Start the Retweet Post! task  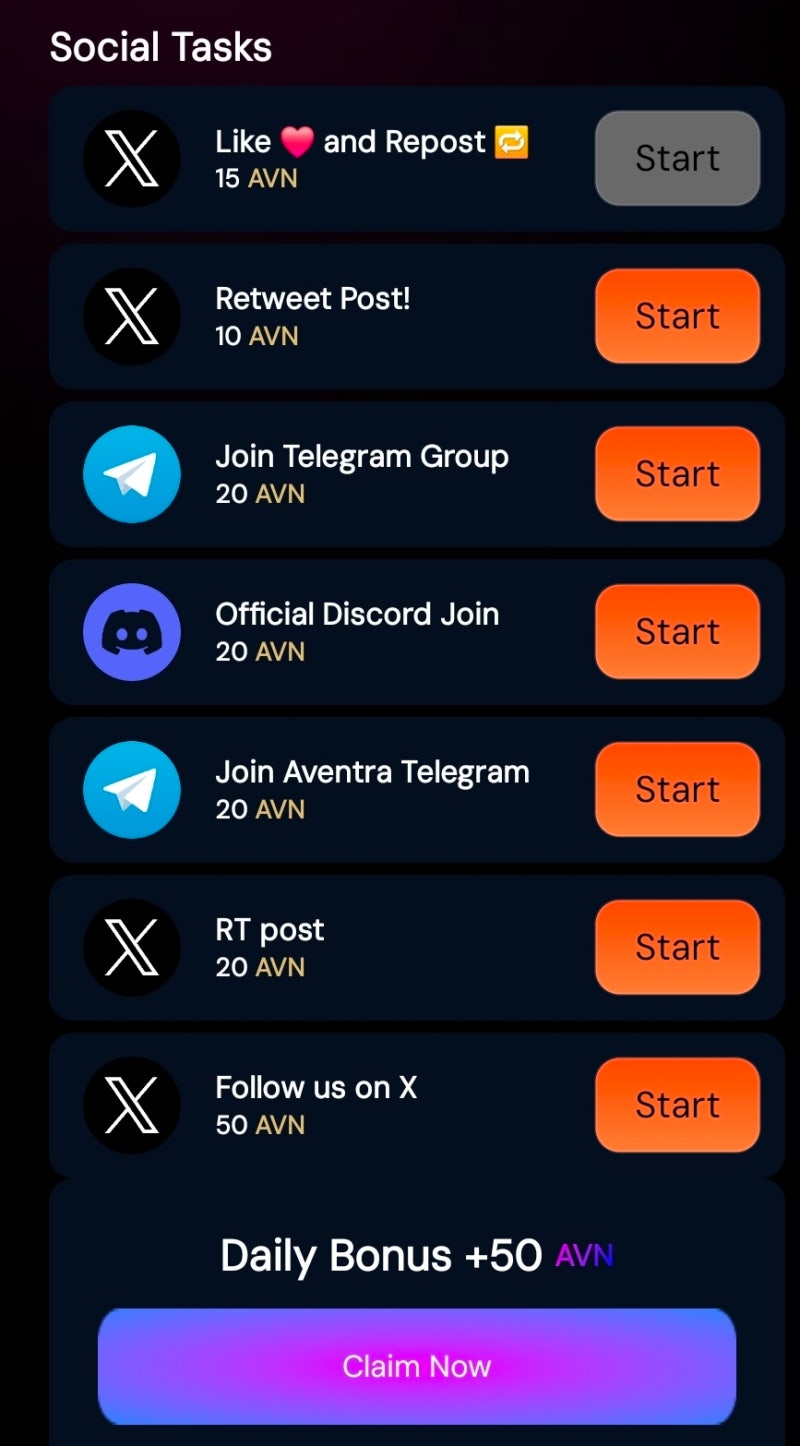(677, 316)
